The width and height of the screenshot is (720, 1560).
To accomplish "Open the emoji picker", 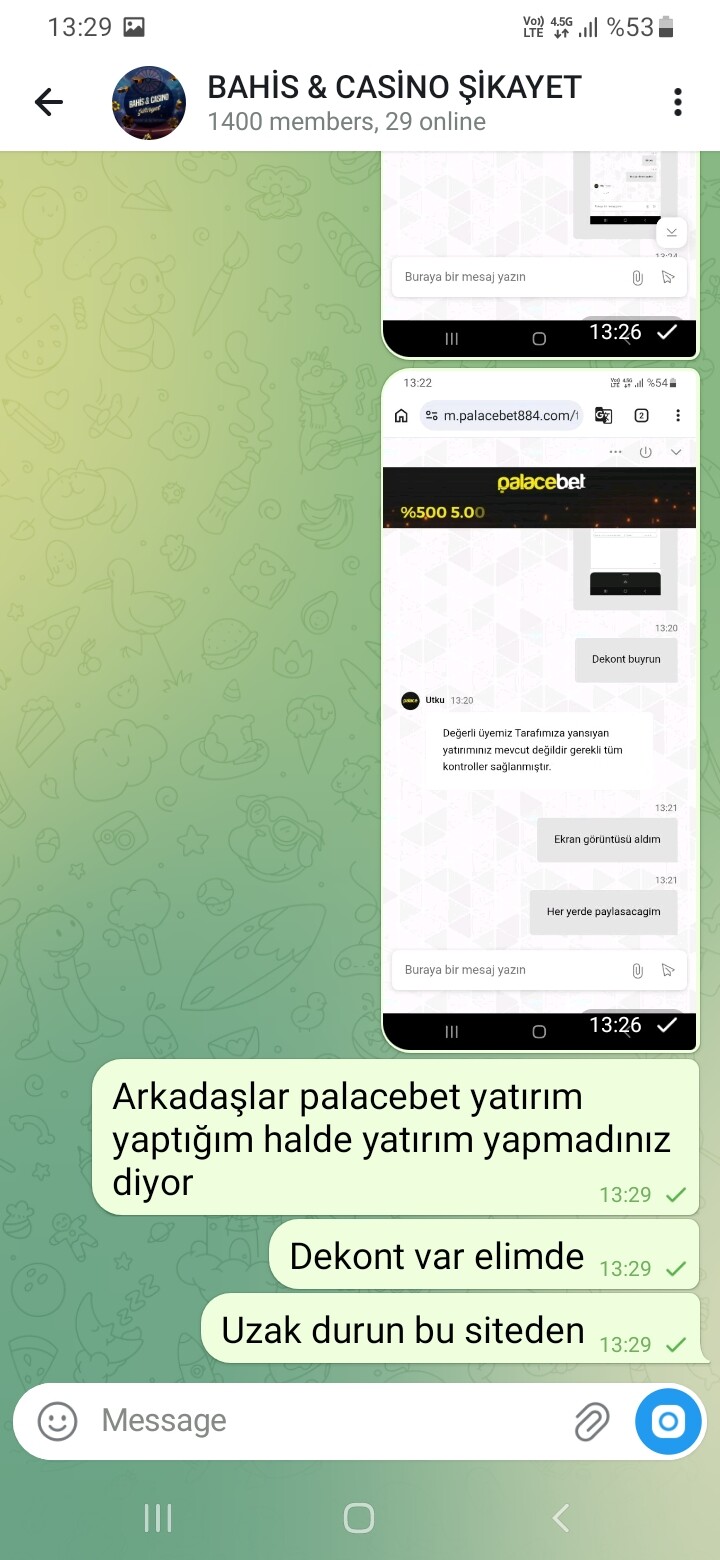I will pyautogui.click(x=58, y=1421).
